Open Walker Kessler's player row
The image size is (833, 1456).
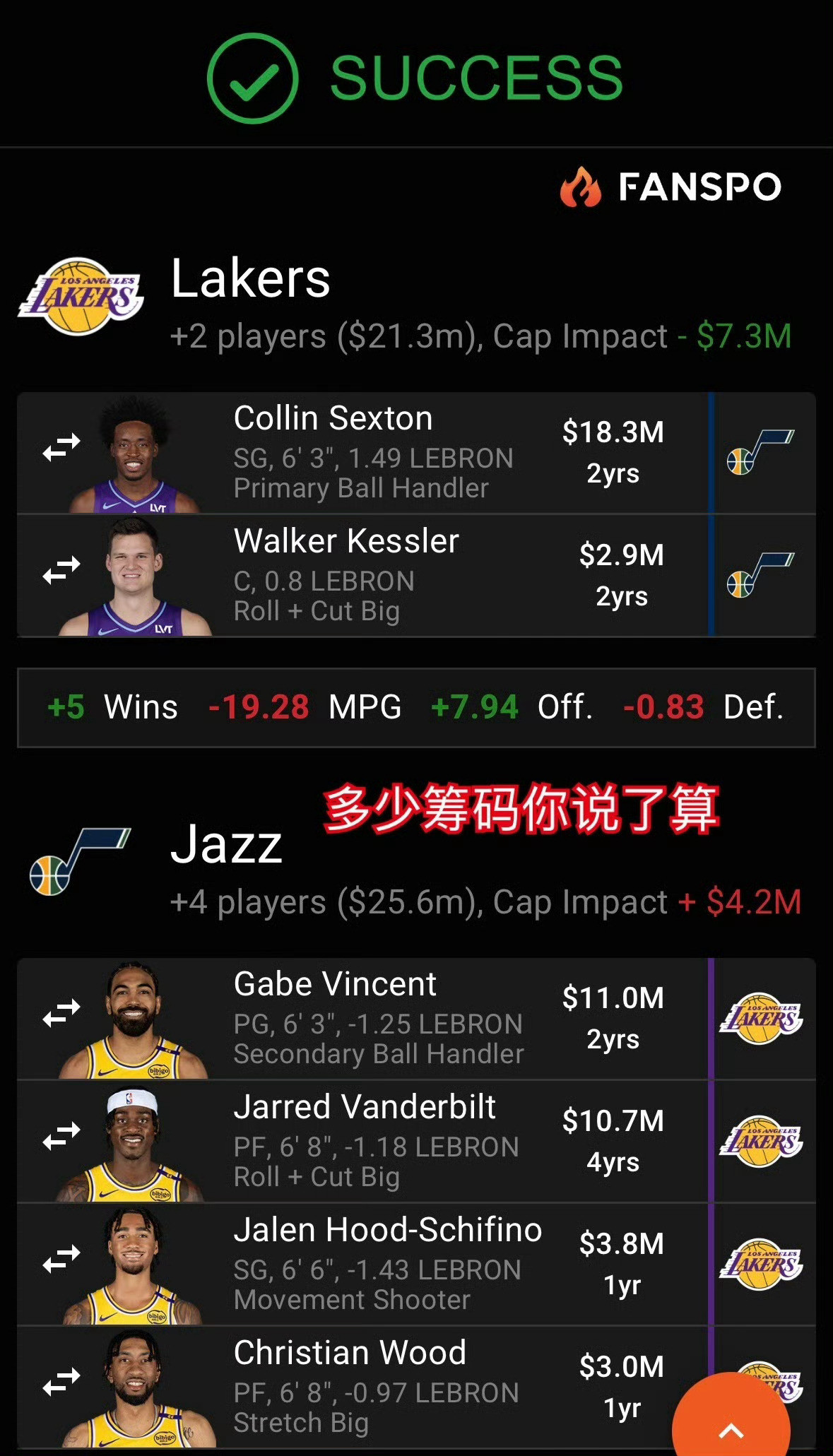pyautogui.click(x=416, y=576)
